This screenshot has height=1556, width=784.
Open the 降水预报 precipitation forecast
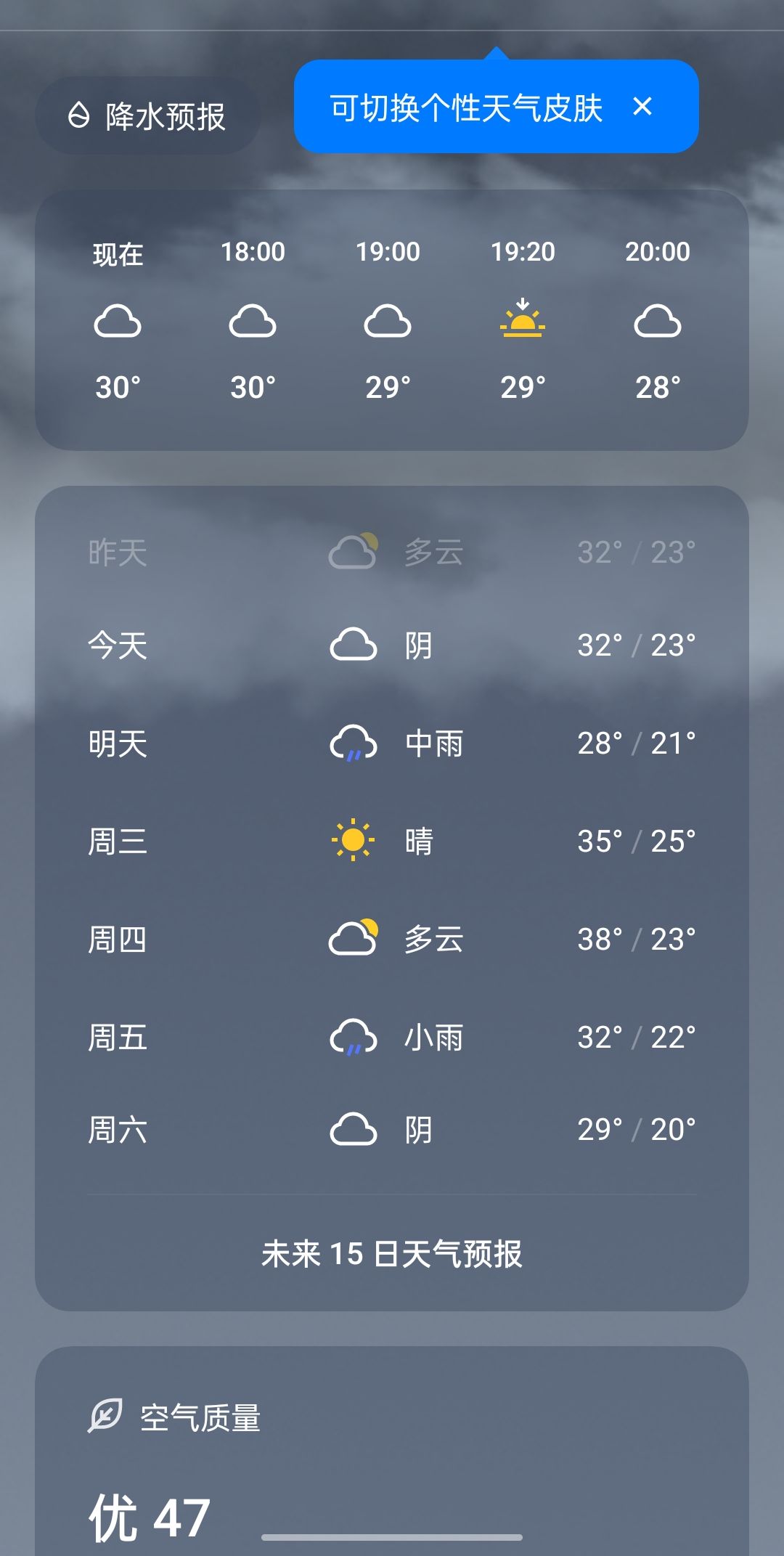148,116
